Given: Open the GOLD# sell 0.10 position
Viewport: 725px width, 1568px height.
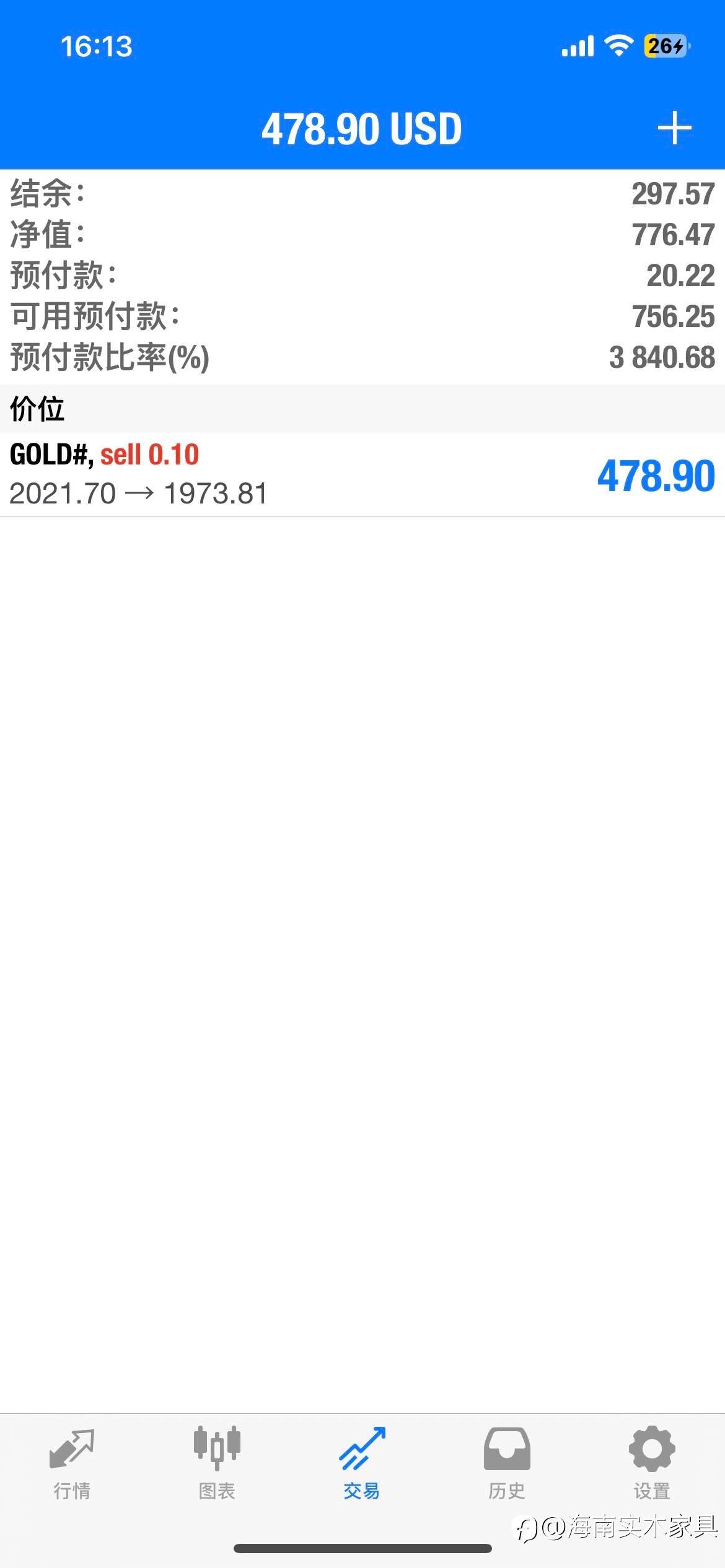Looking at the screenshot, I should (x=362, y=475).
